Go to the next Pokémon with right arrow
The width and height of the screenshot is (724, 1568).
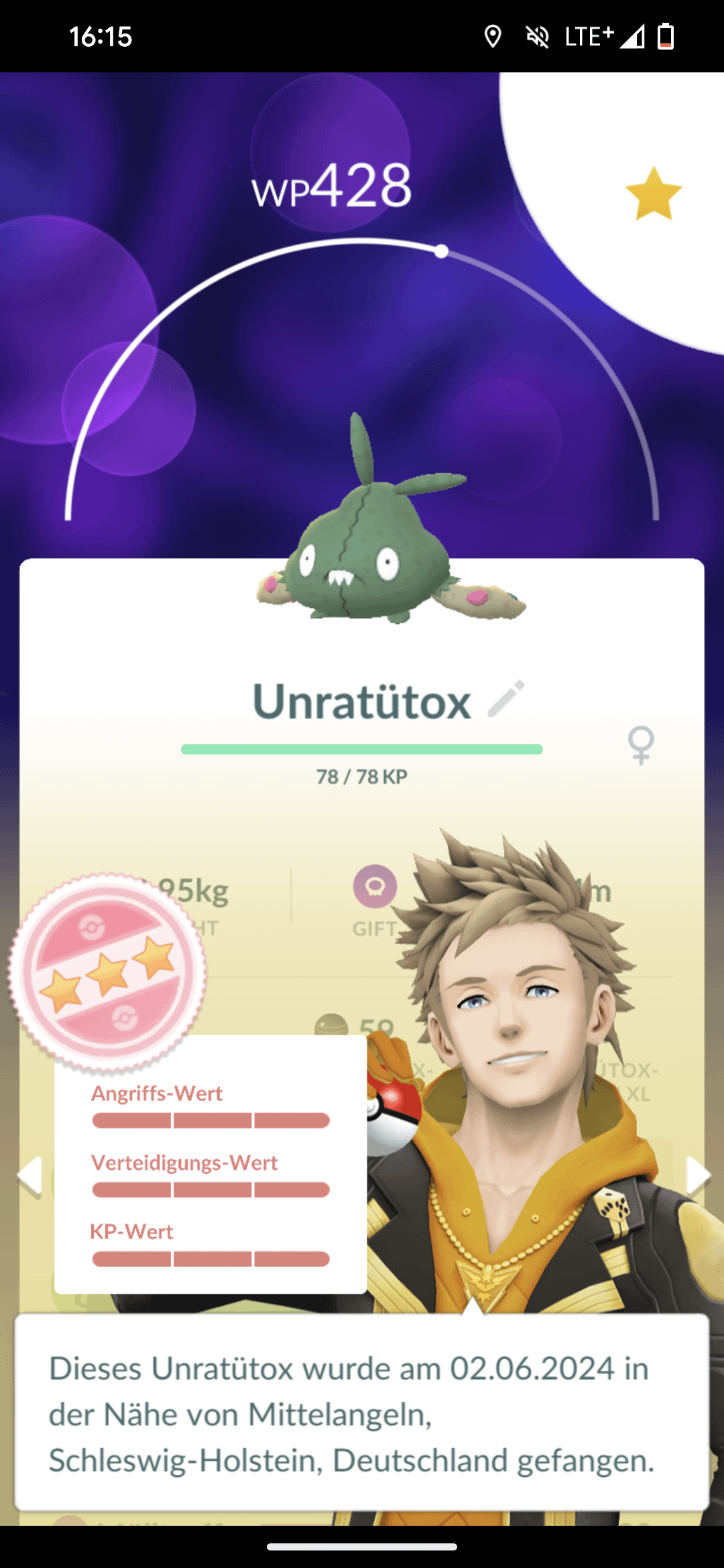[697, 1175]
